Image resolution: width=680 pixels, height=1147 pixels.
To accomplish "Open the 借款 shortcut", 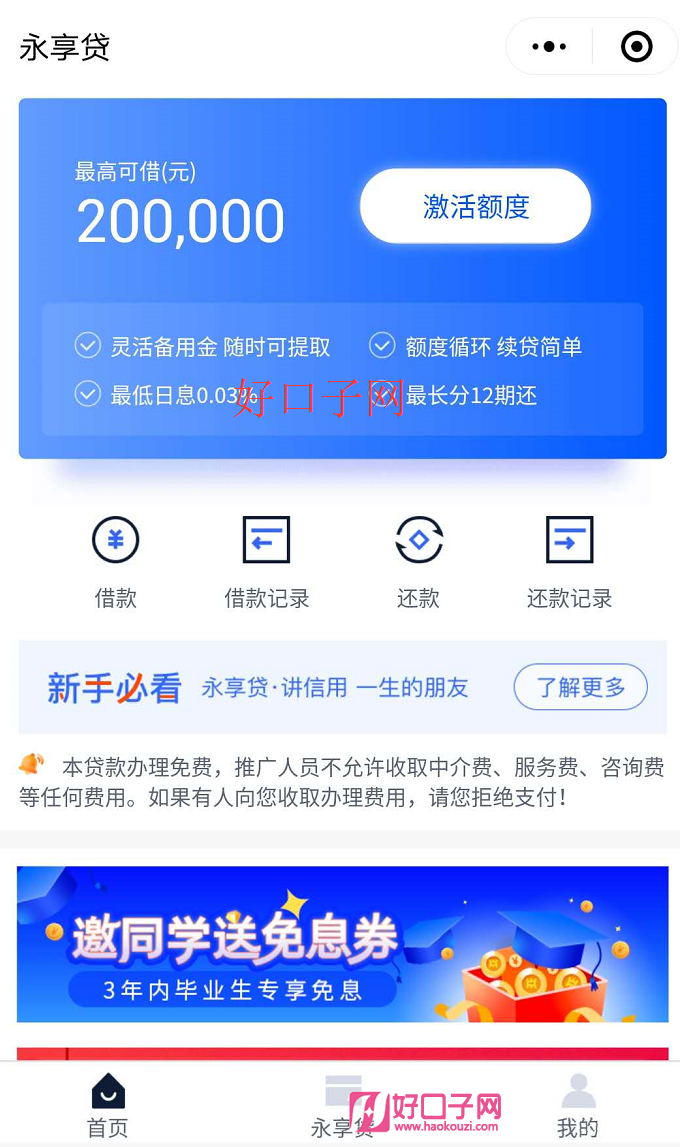I will [116, 561].
